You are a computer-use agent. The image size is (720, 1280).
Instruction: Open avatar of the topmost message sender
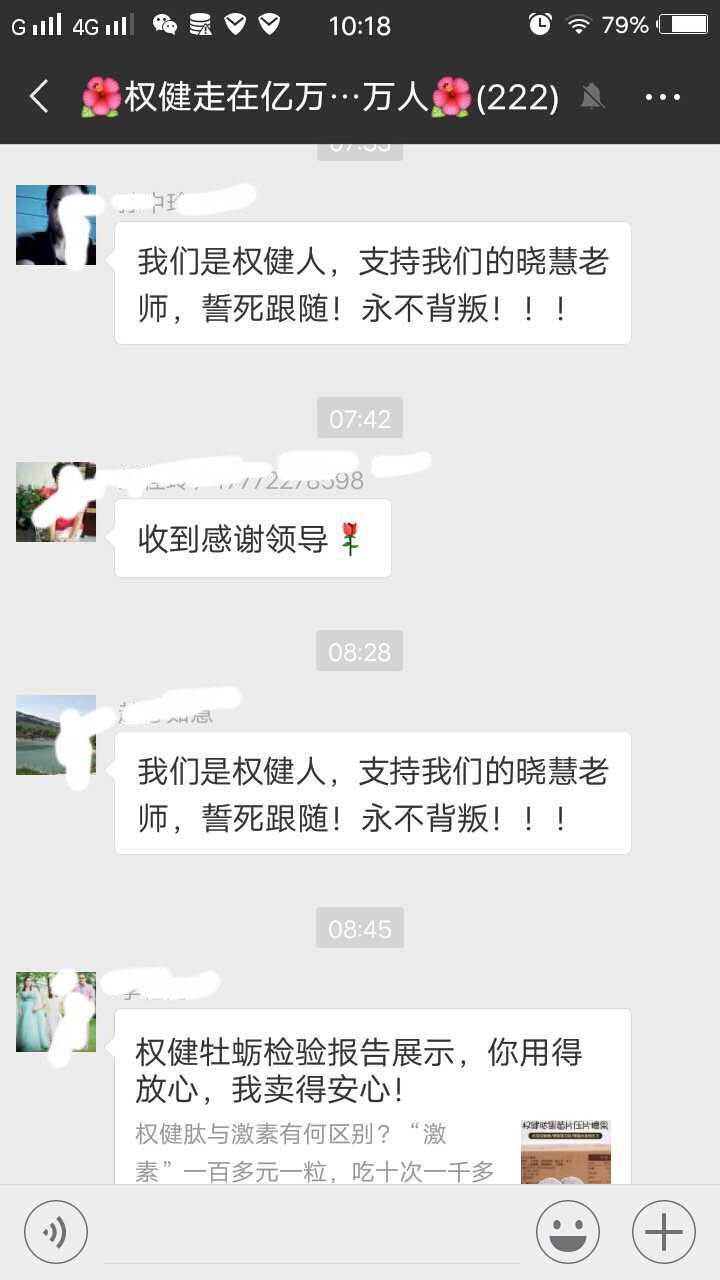point(56,225)
